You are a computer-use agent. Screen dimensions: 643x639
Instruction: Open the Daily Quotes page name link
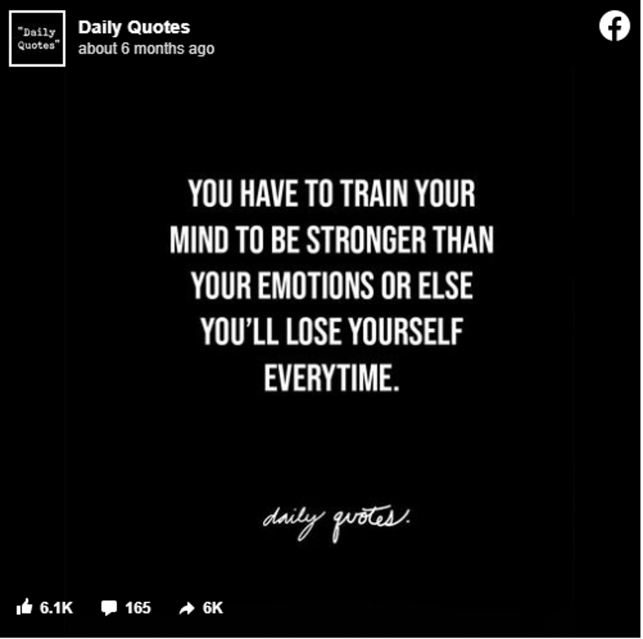133,27
